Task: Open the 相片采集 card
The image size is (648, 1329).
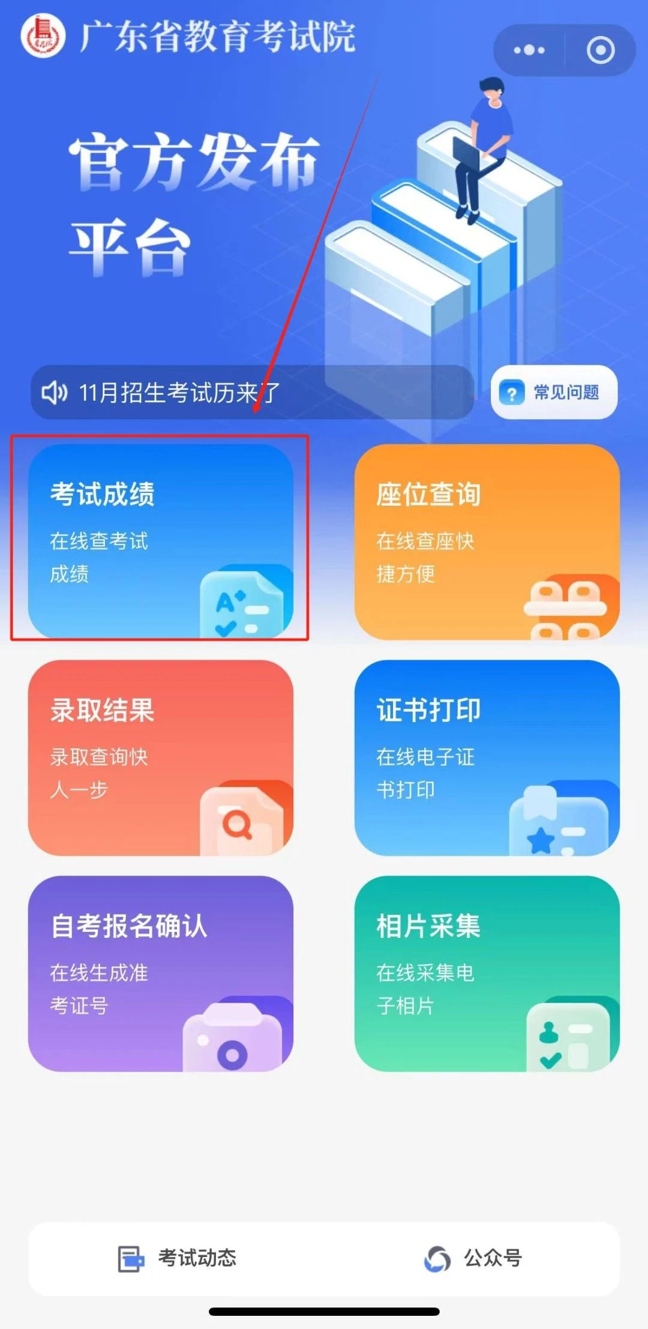Action: click(x=487, y=974)
